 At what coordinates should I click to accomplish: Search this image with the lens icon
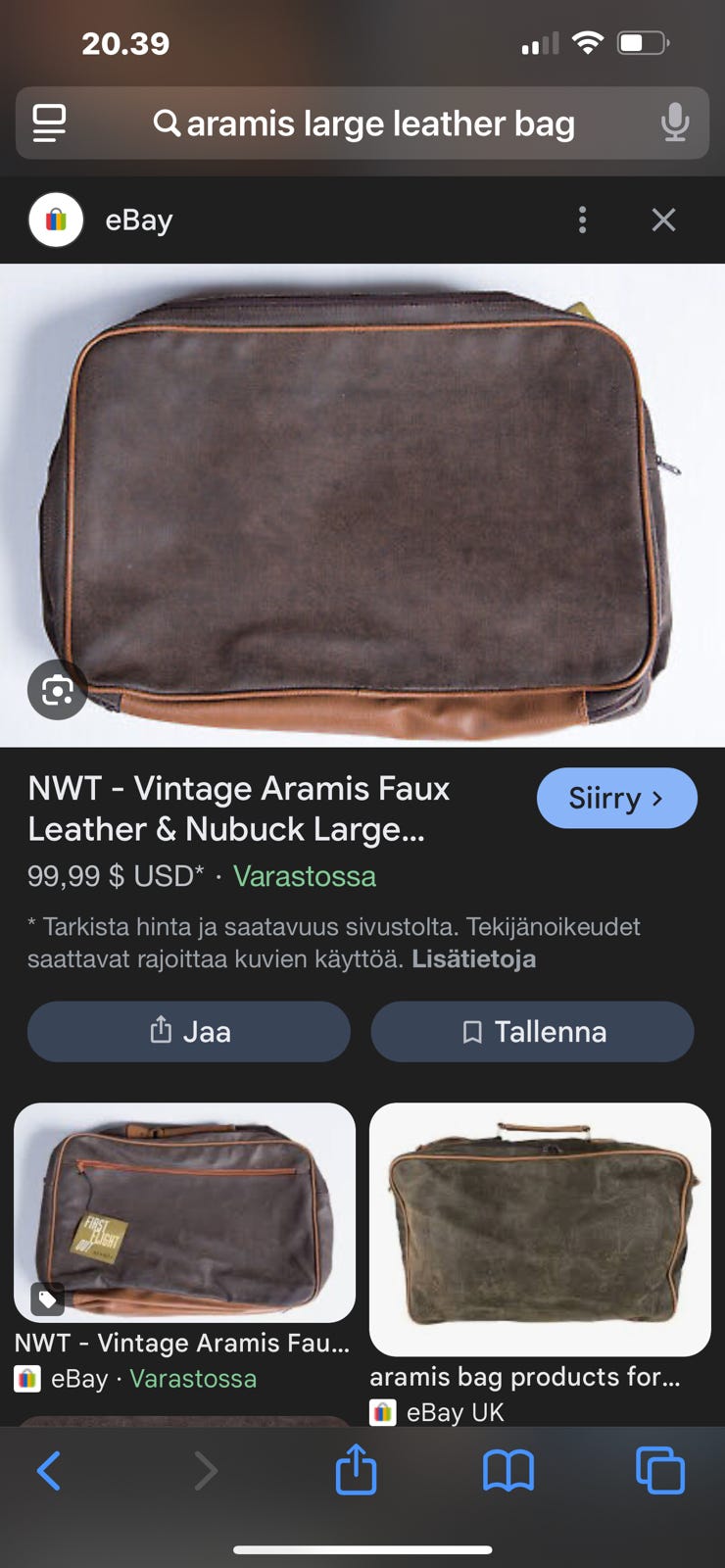click(x=57, y=691)
